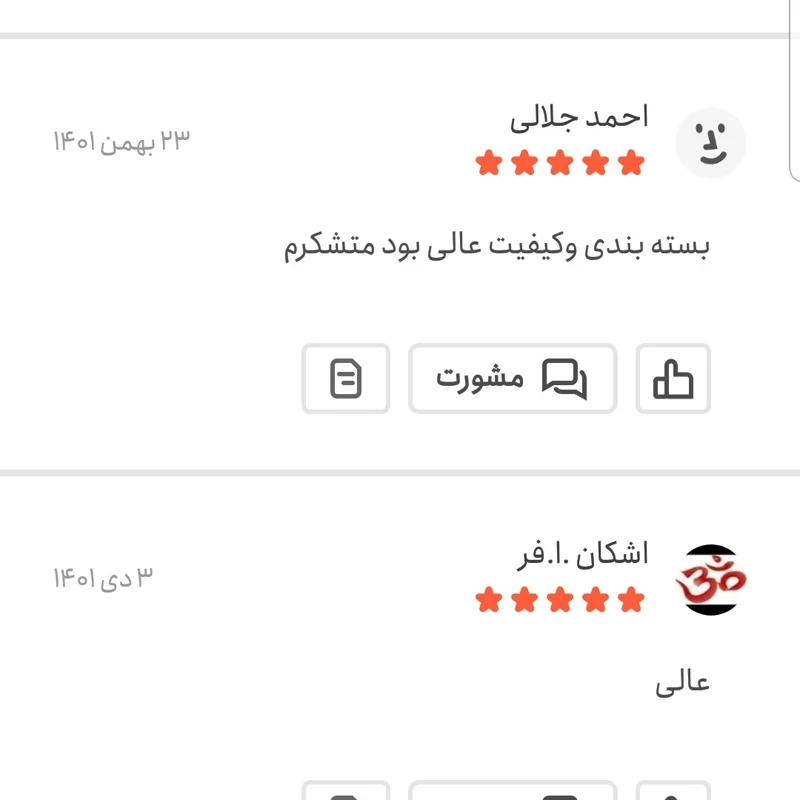Tap the document icon under Ahmad Jalali's review
This screenshot has width=800, height=800.
coord(346,379)
